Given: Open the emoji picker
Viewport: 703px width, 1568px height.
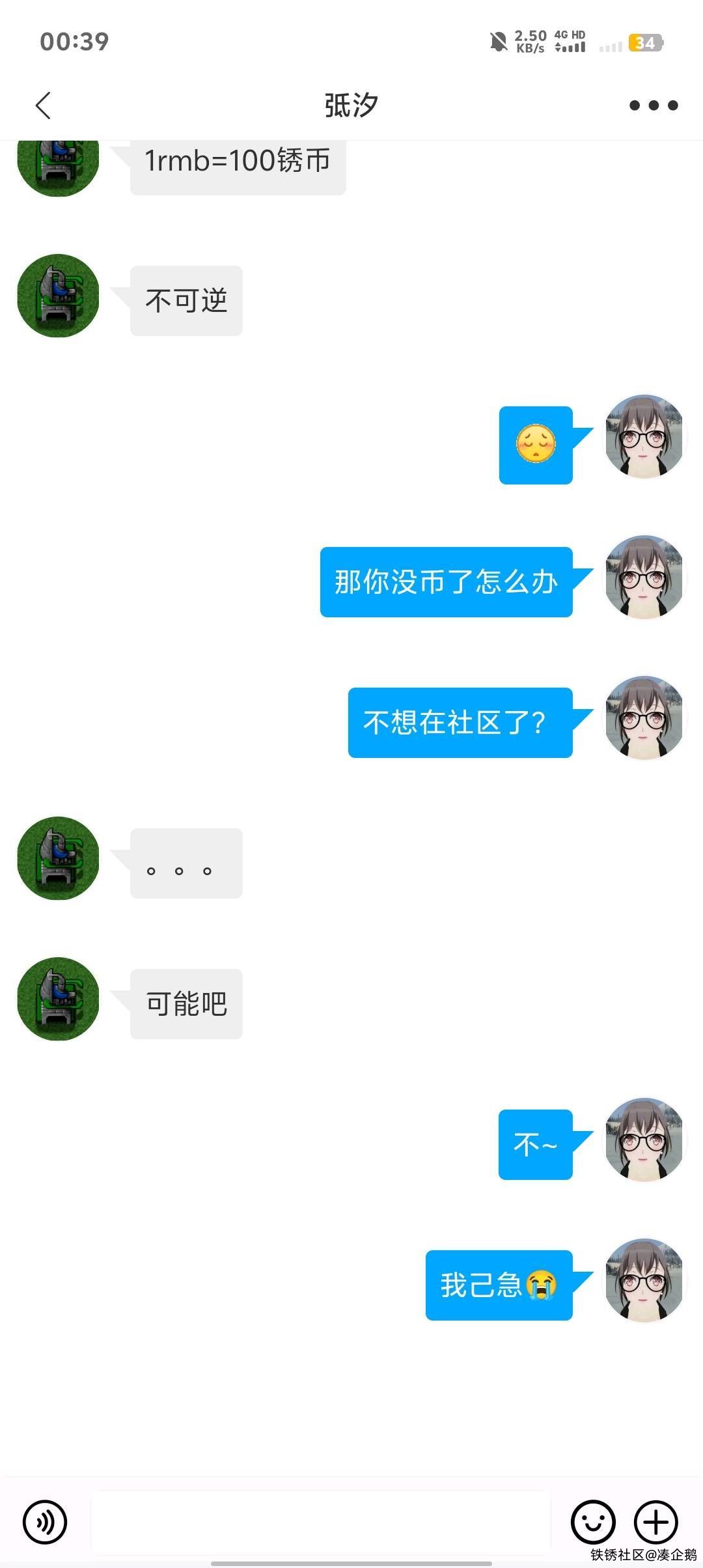Looking at the screenshot, I should point(593,1522).
